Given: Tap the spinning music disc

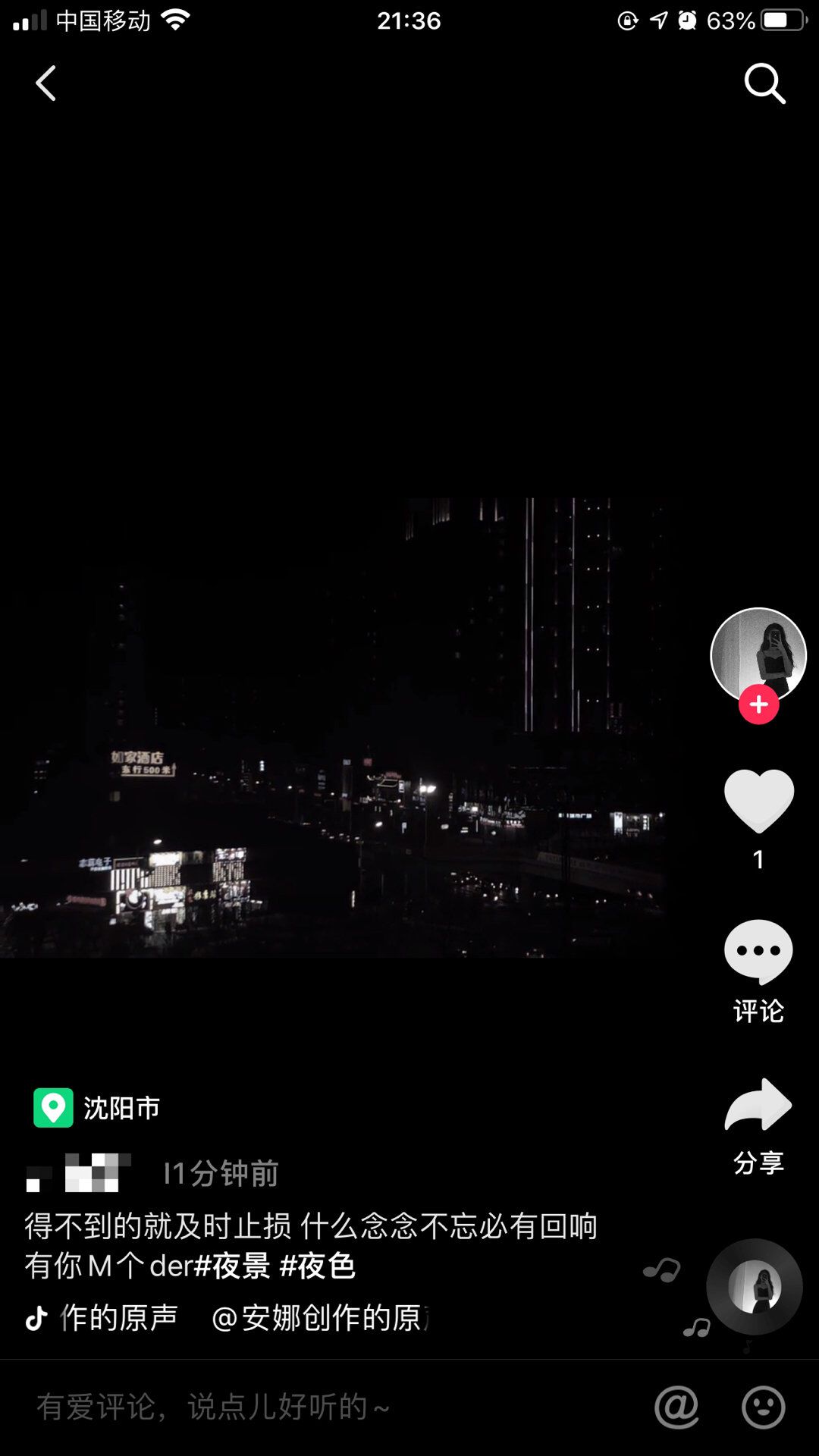Looking at the screenshot, I should (x=755, y=1287).
